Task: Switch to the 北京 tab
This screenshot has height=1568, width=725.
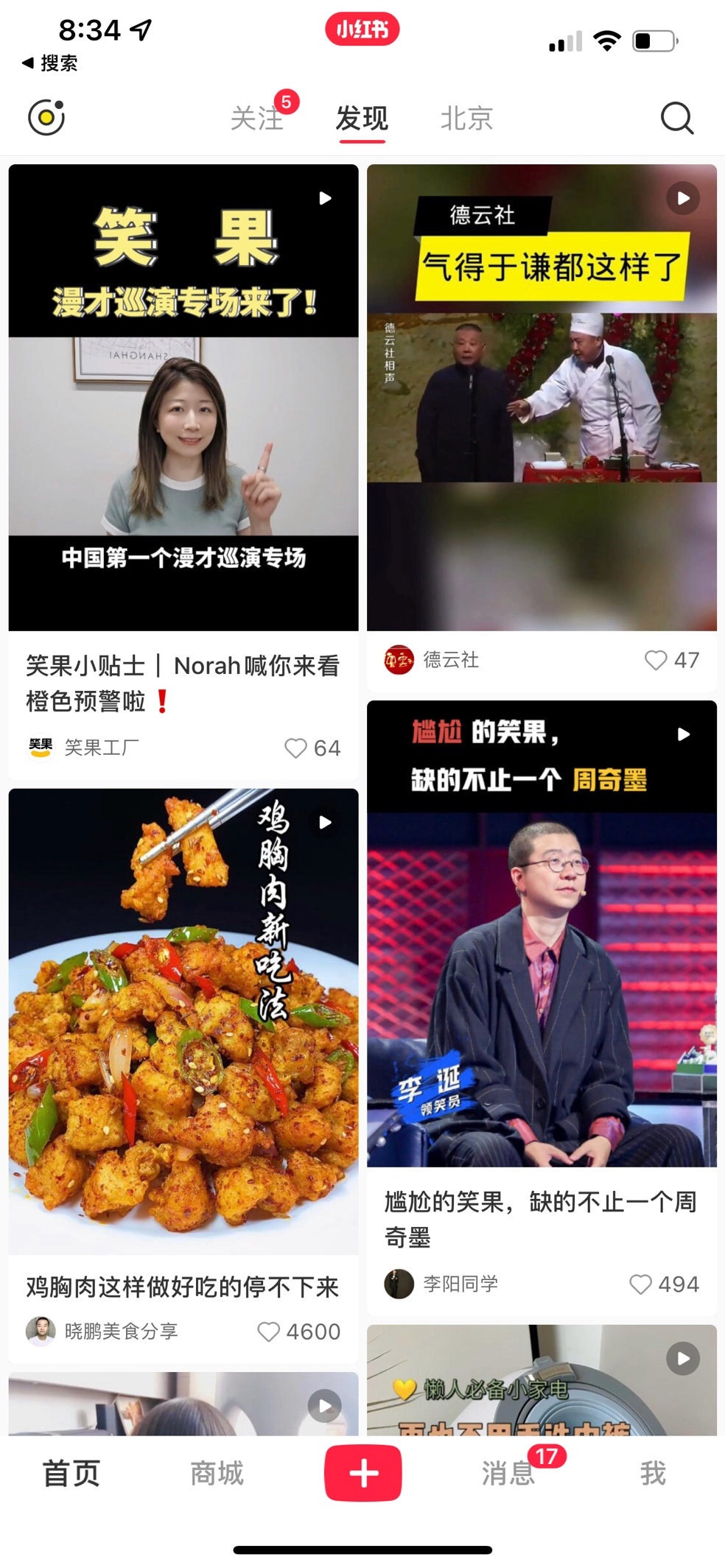Action: coord(466,119)
